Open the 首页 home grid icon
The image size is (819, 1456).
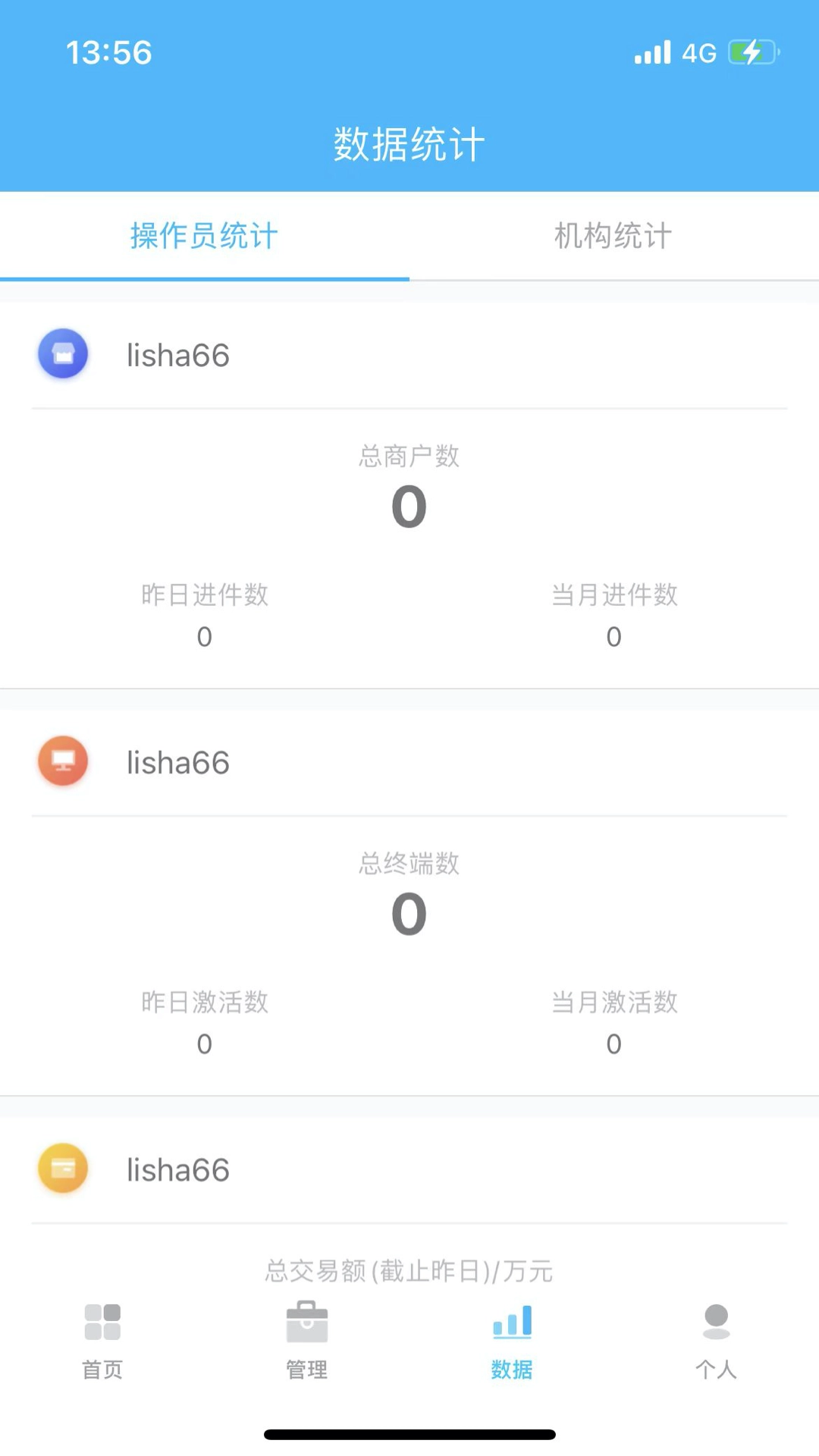pos(102,1323)
